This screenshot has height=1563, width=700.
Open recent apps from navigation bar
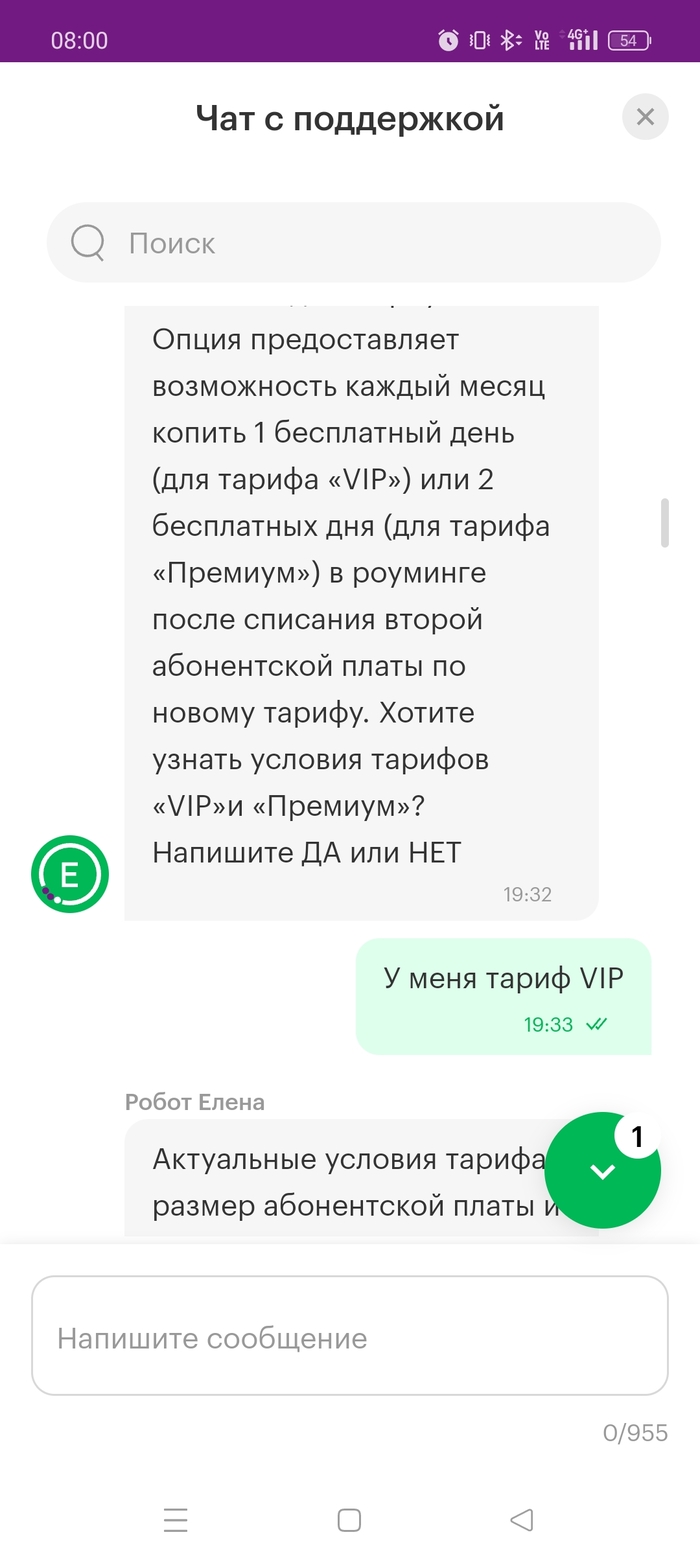coord(176,1520)
